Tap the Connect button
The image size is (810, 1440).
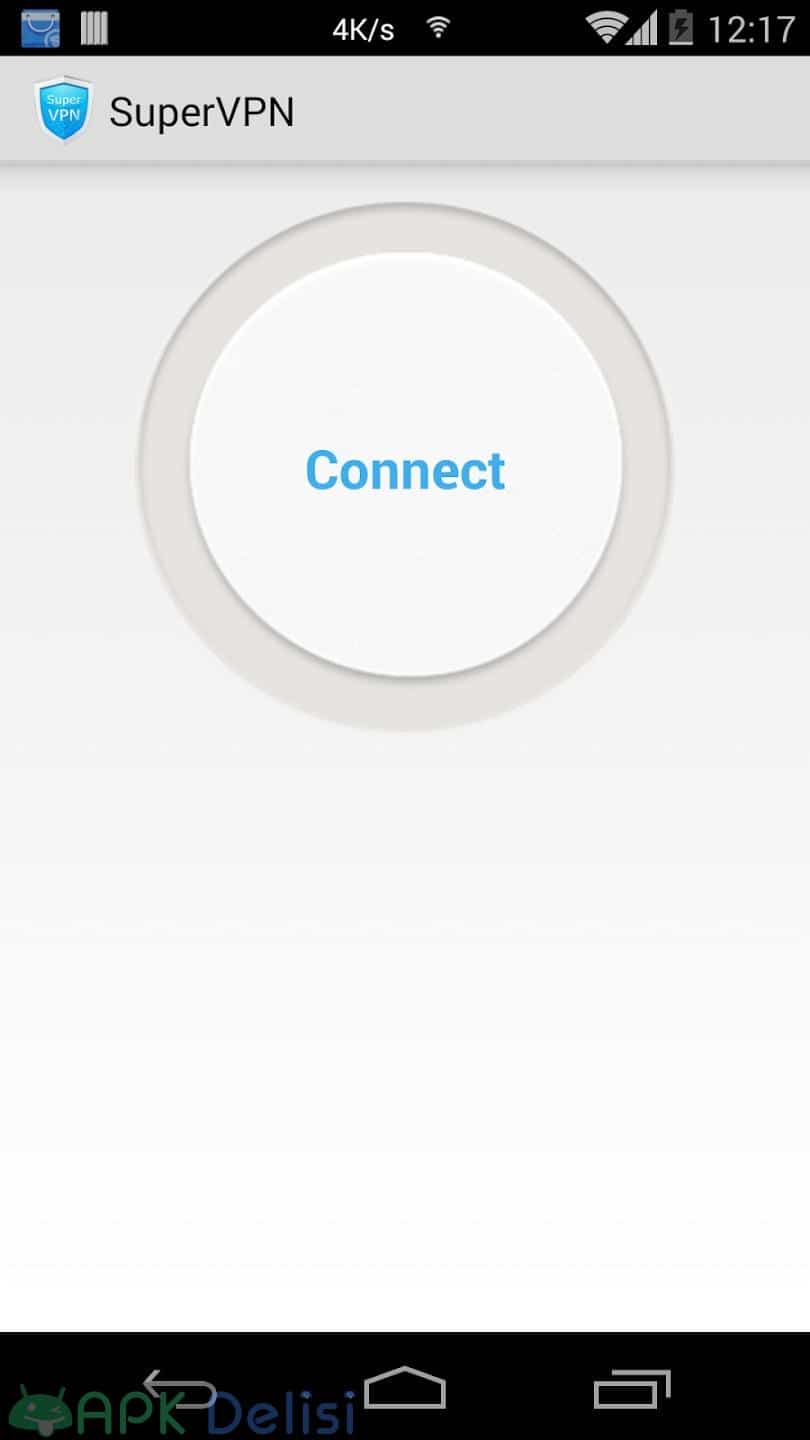[x=405, y=467]
